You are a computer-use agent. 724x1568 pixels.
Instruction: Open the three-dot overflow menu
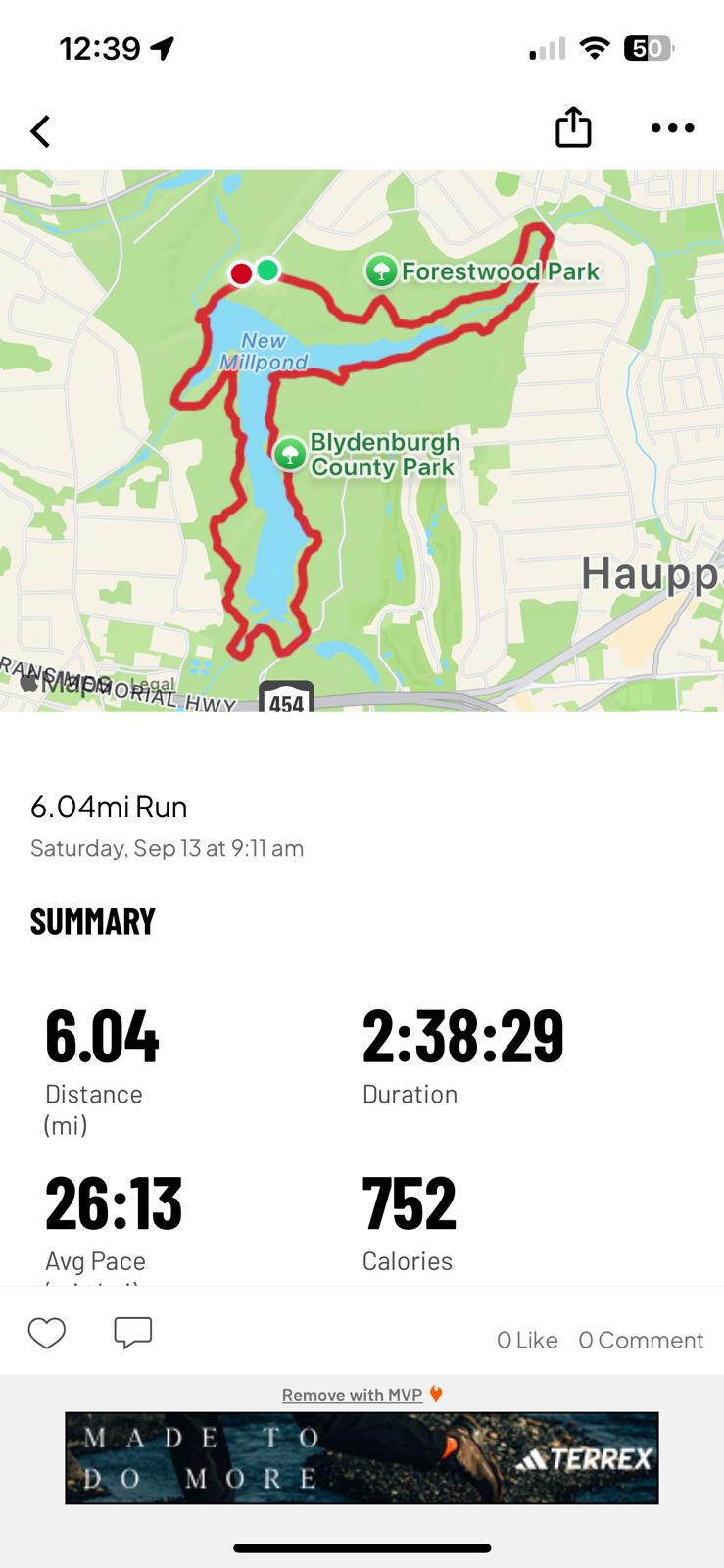click(x=672, y=128)
